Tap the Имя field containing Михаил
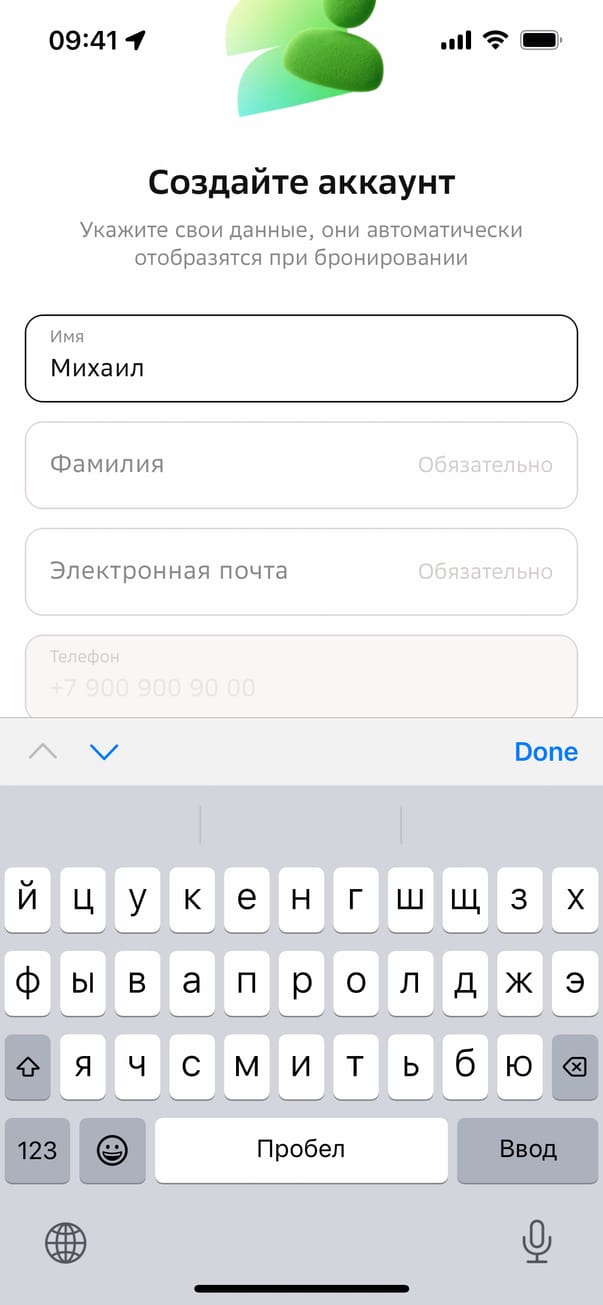The width and height of the screenshot is (603, 1305). [301, 358]
